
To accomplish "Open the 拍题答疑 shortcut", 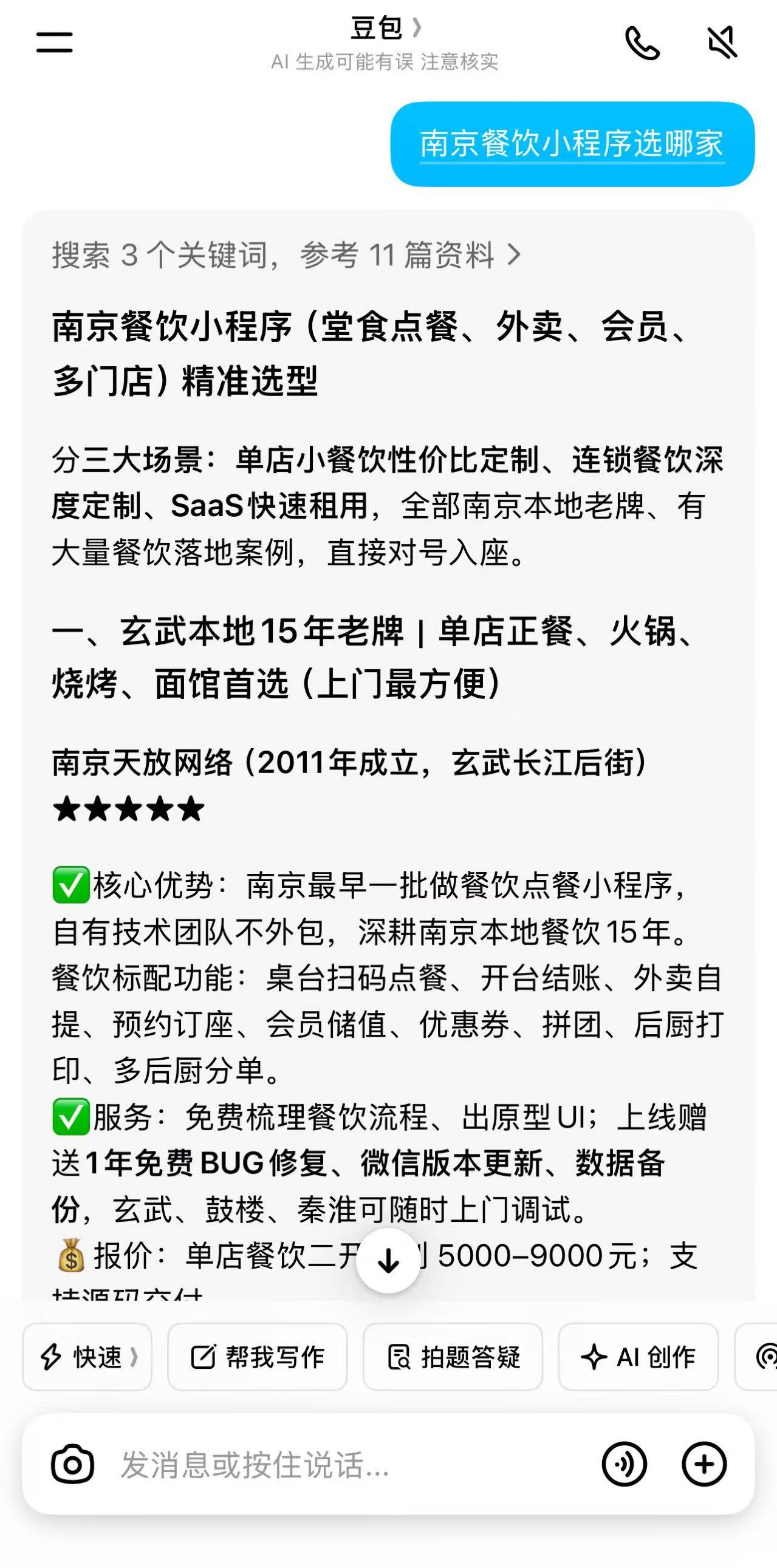I will pos(453,1357).
